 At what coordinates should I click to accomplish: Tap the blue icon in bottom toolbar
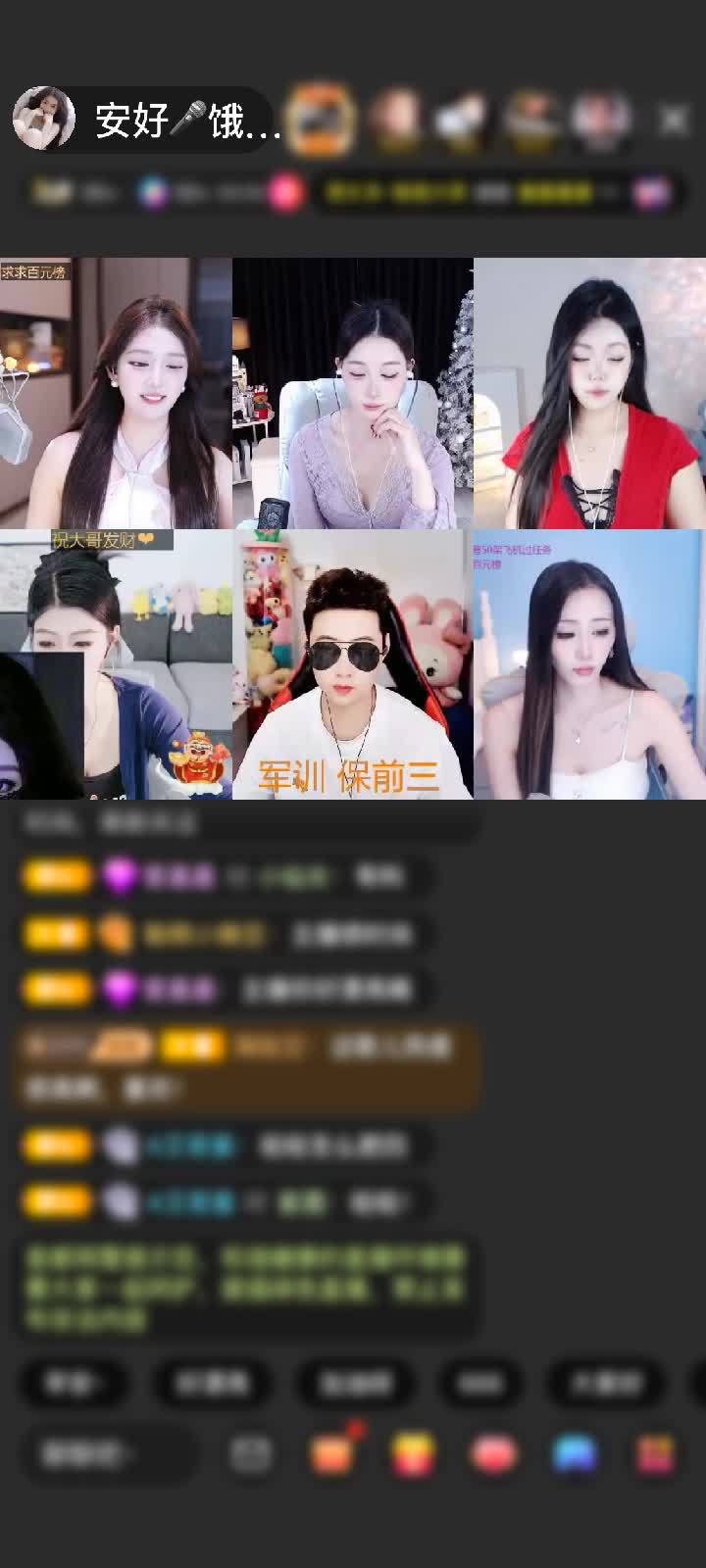575,1454
